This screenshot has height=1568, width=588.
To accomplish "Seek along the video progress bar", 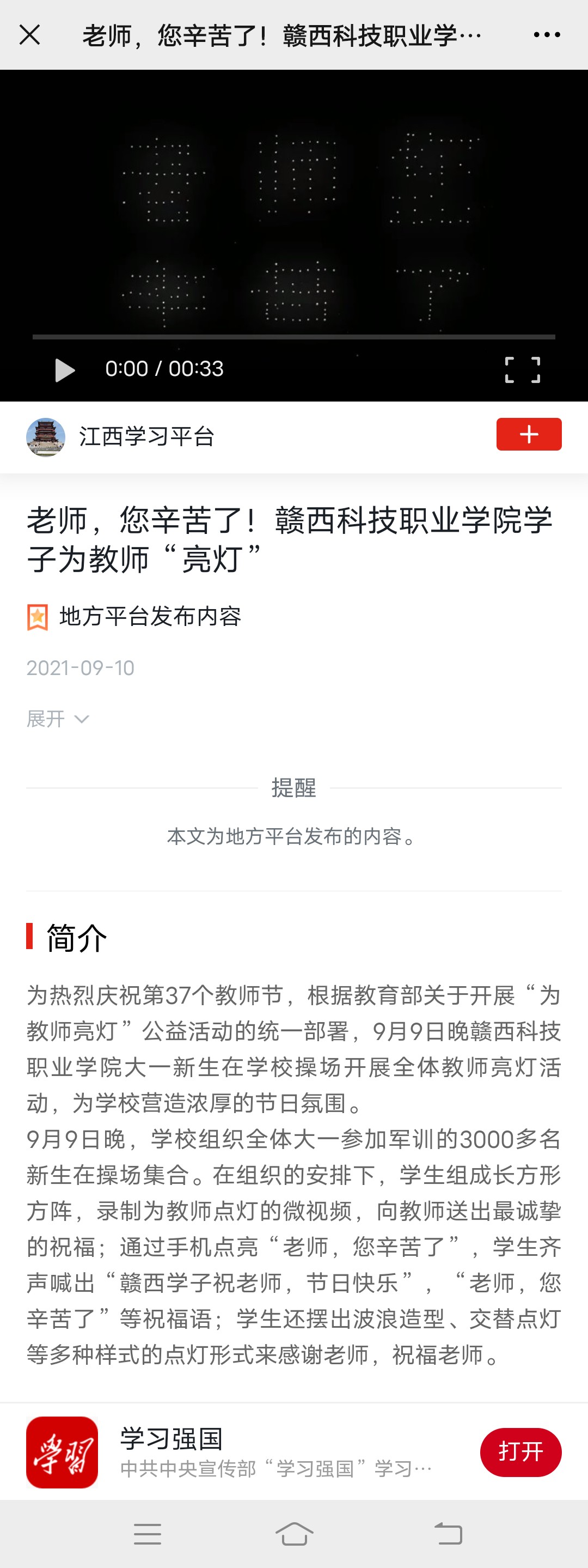I will [293, 337].
